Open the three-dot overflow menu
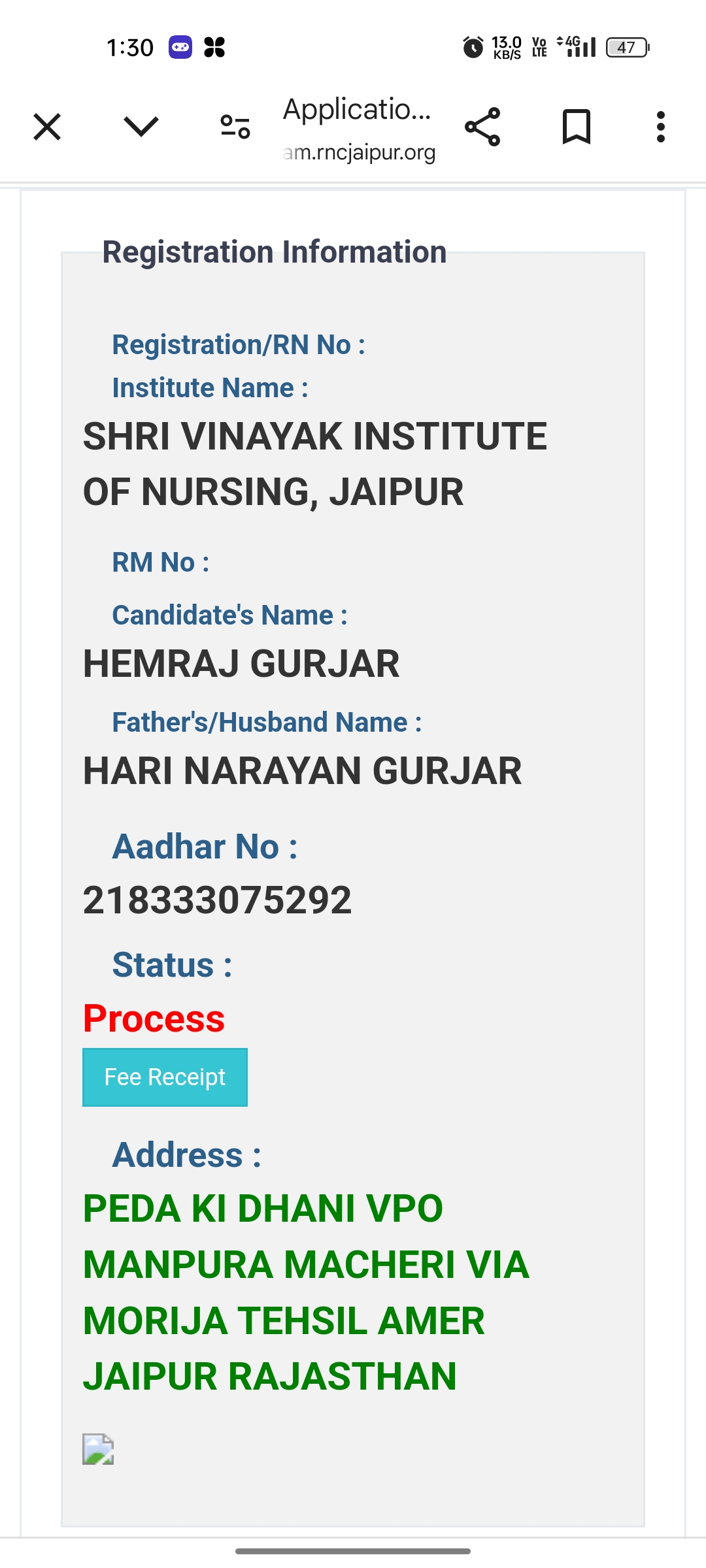Image resolution: width=706 pixels, height=1568 pixels. point(661,127)
